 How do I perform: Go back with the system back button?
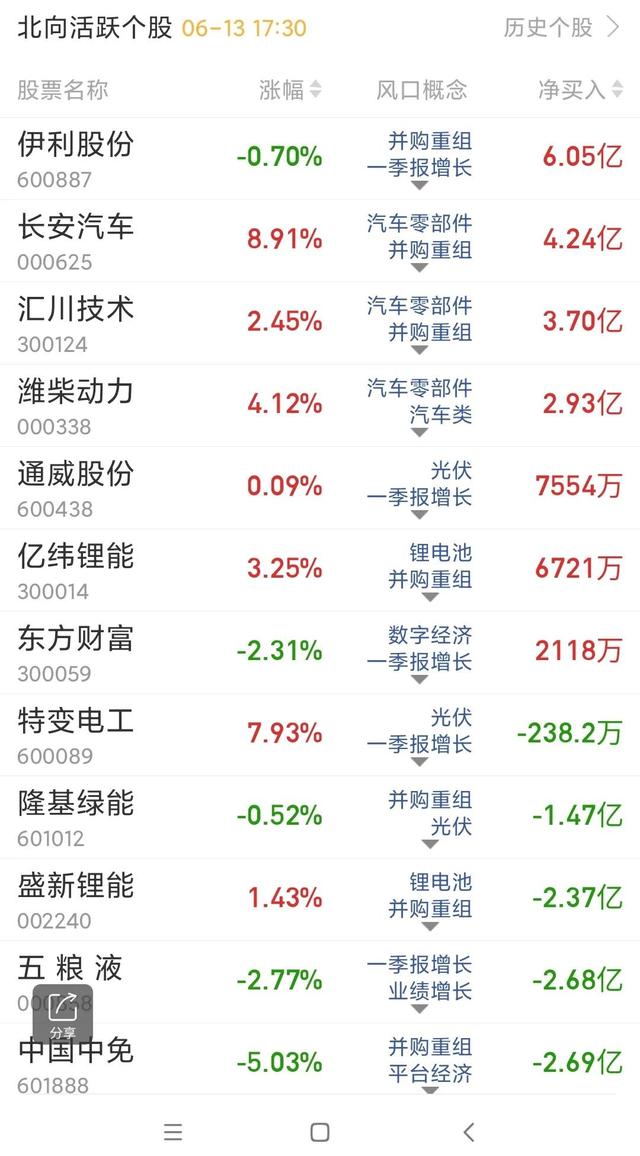point(468,1132)
